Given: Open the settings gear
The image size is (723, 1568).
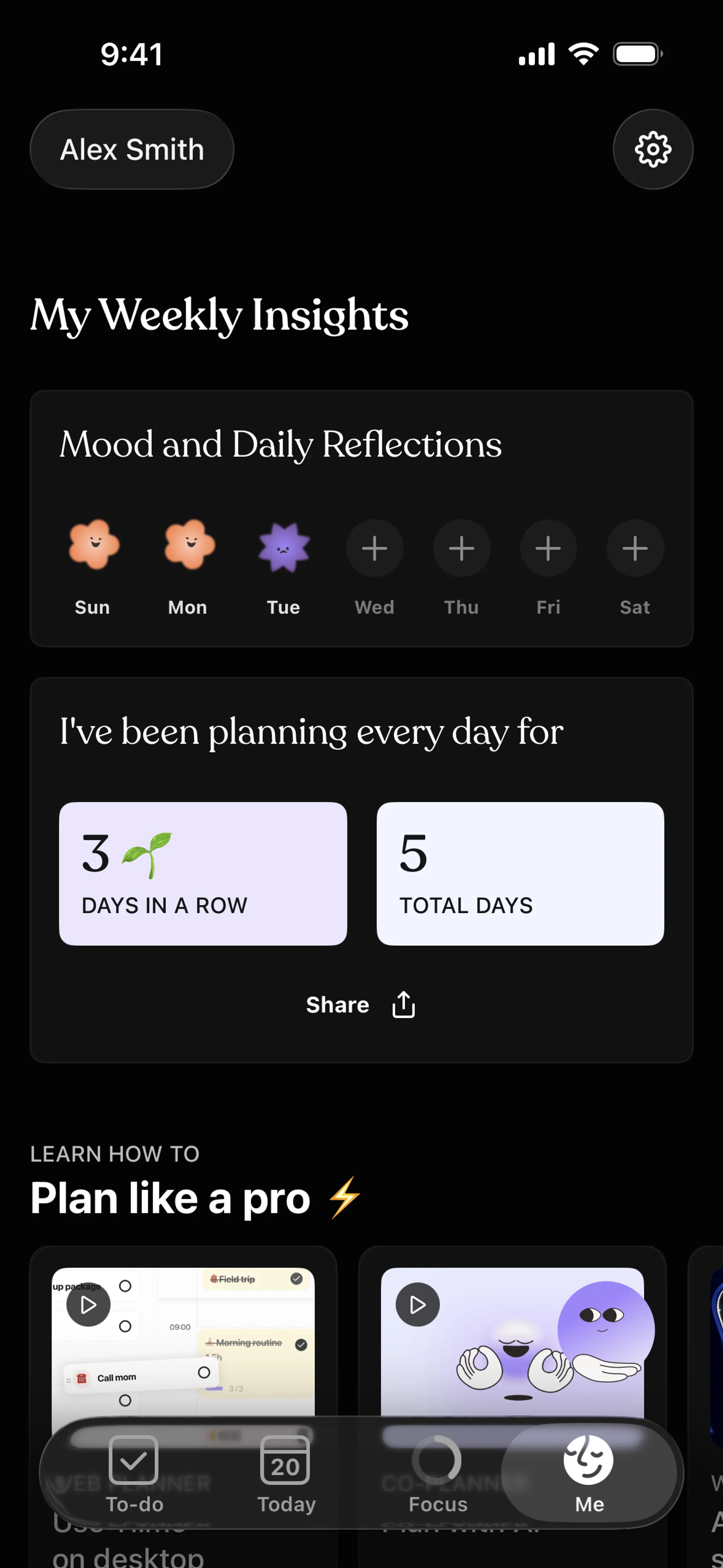Looking at the screenshot, I should [x=653, y=149].
